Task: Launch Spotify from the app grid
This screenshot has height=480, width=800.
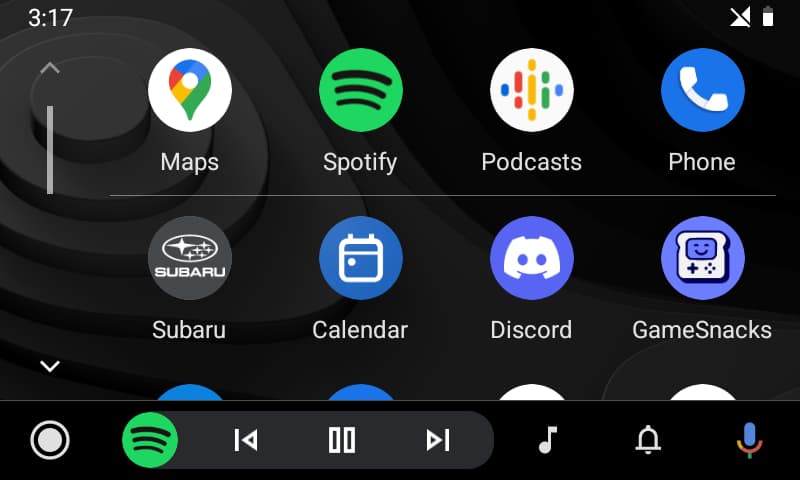Action: 360,90
